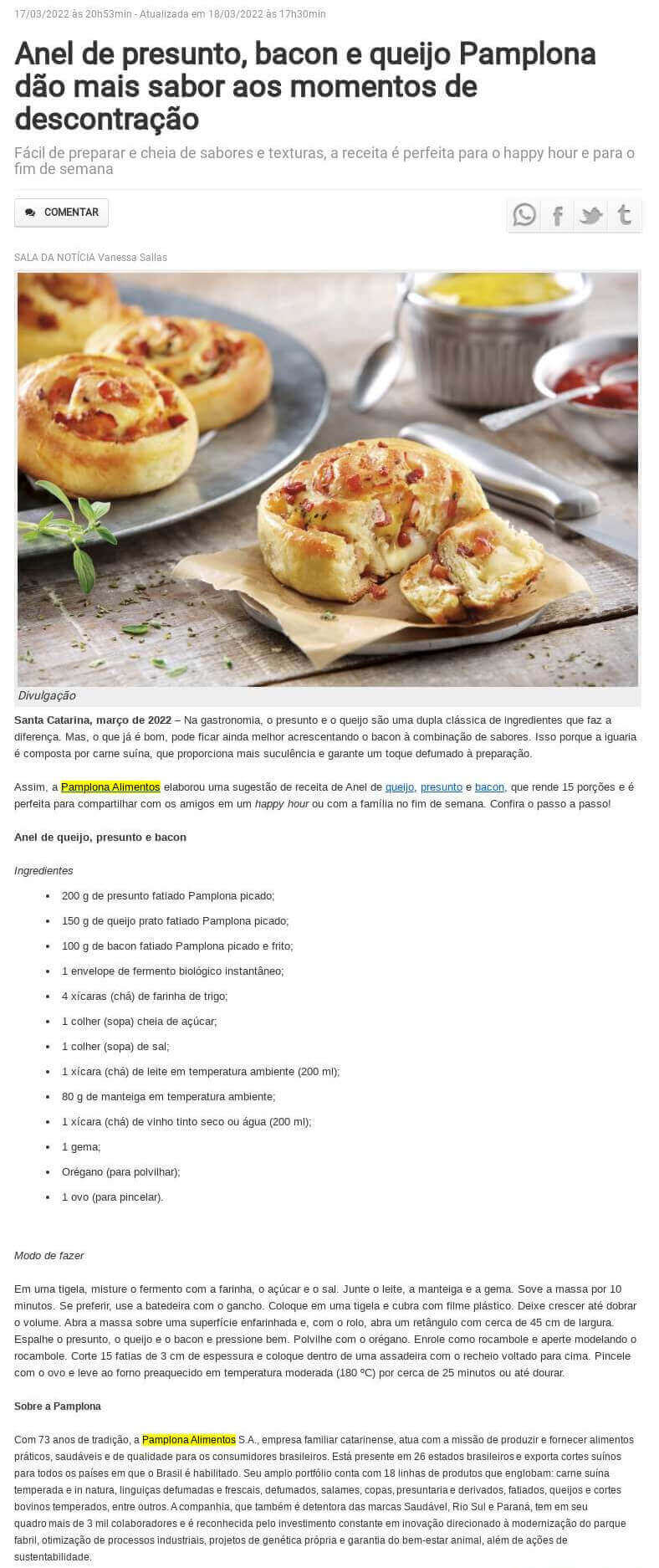Share article on Tumblr
This screenshot has height=1568, width=659.
click(625, 216)
